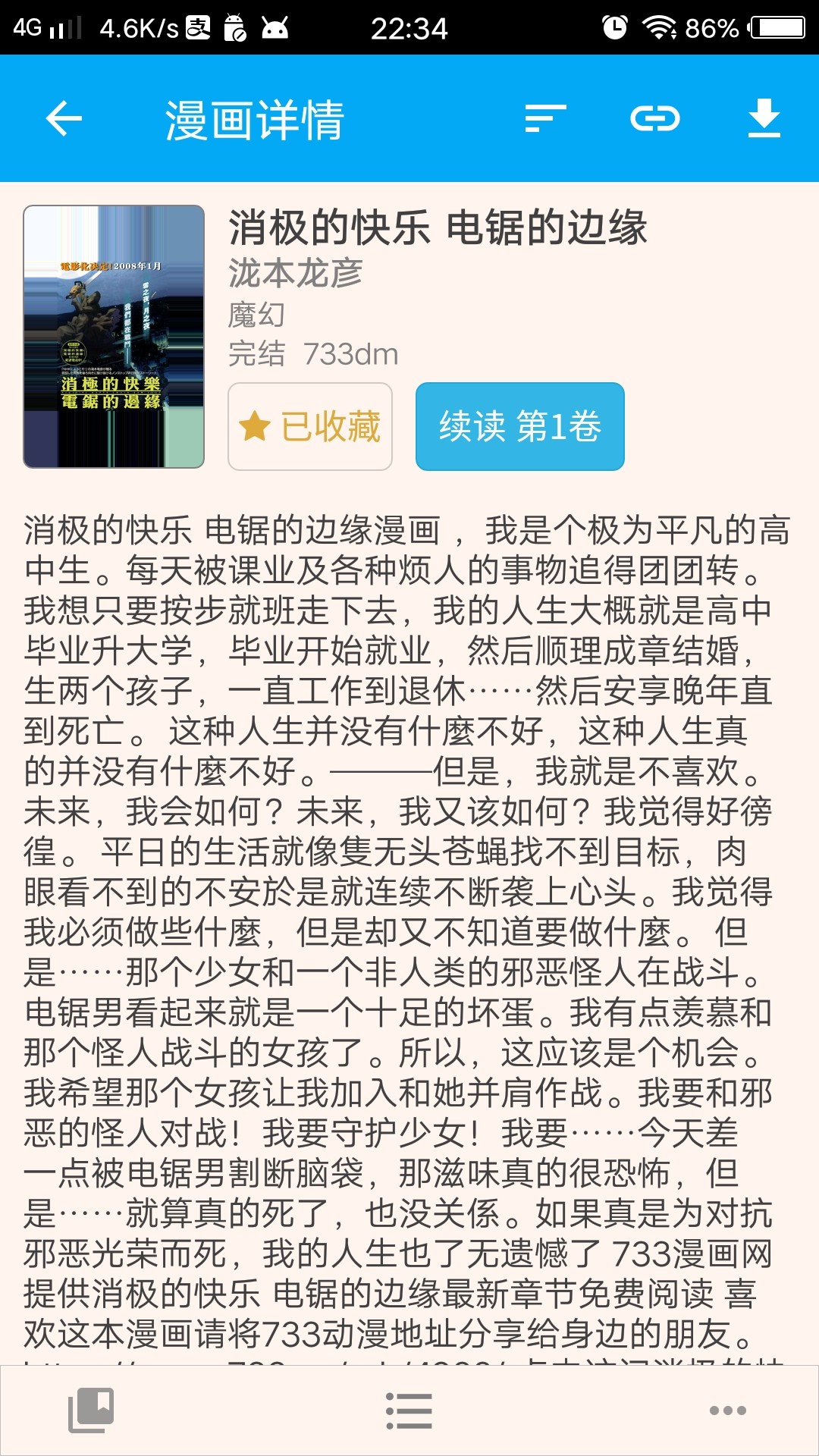Image resolution: width=819 pixels, height=1456 pixels.
Task: Download this comic
Action: pyautogui.click(x=764, y=119)
